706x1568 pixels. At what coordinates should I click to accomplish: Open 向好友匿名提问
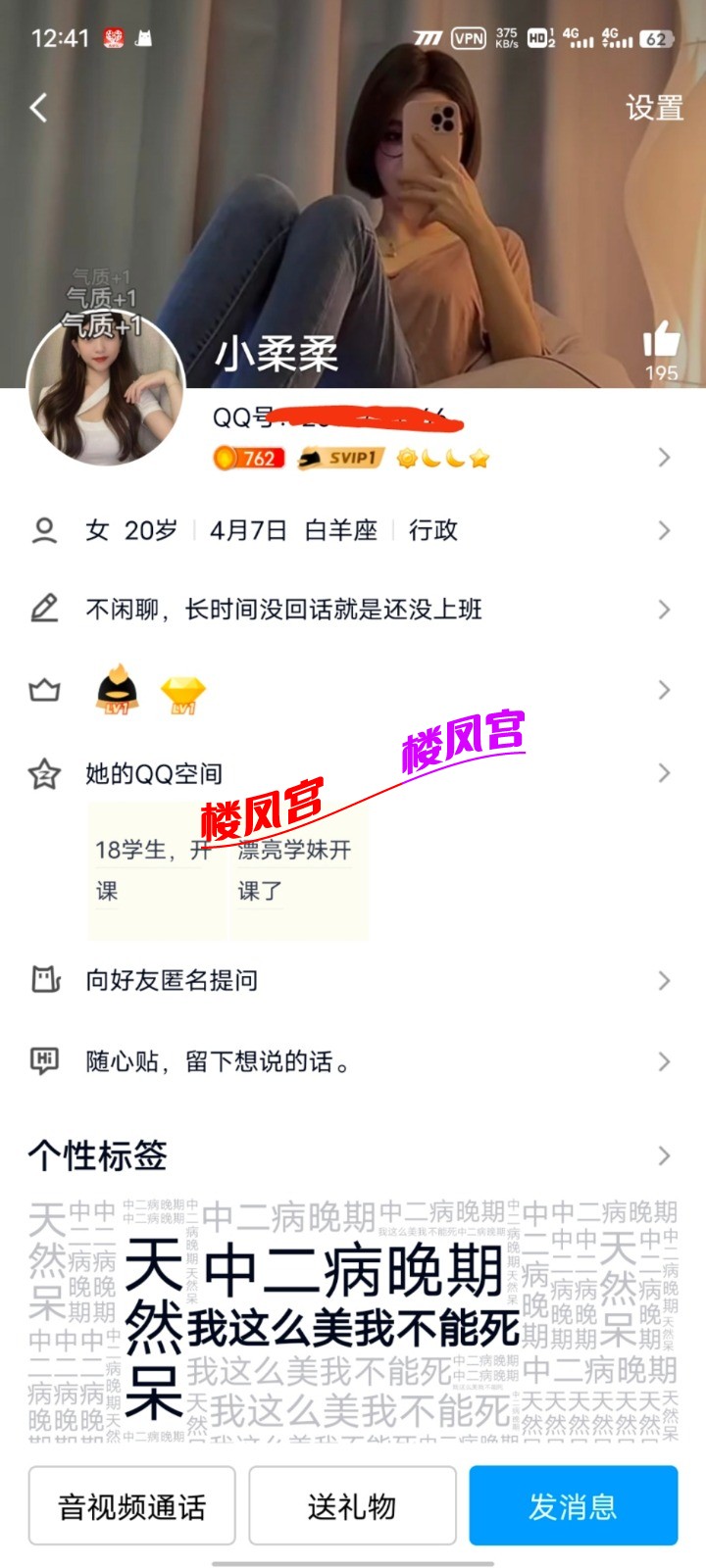[353, 980]
